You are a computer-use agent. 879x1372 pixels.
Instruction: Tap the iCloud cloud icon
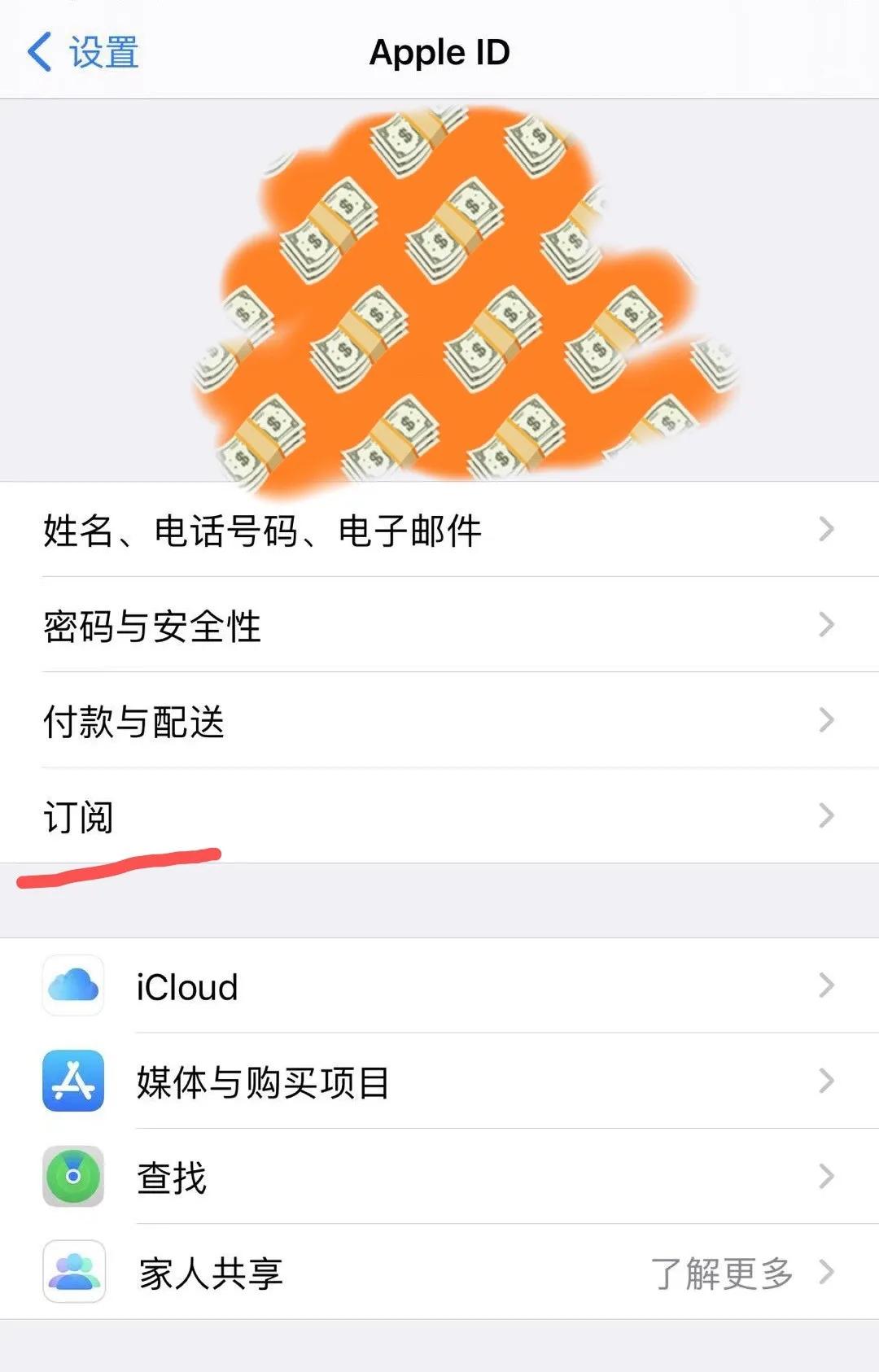tap(73, 986)
